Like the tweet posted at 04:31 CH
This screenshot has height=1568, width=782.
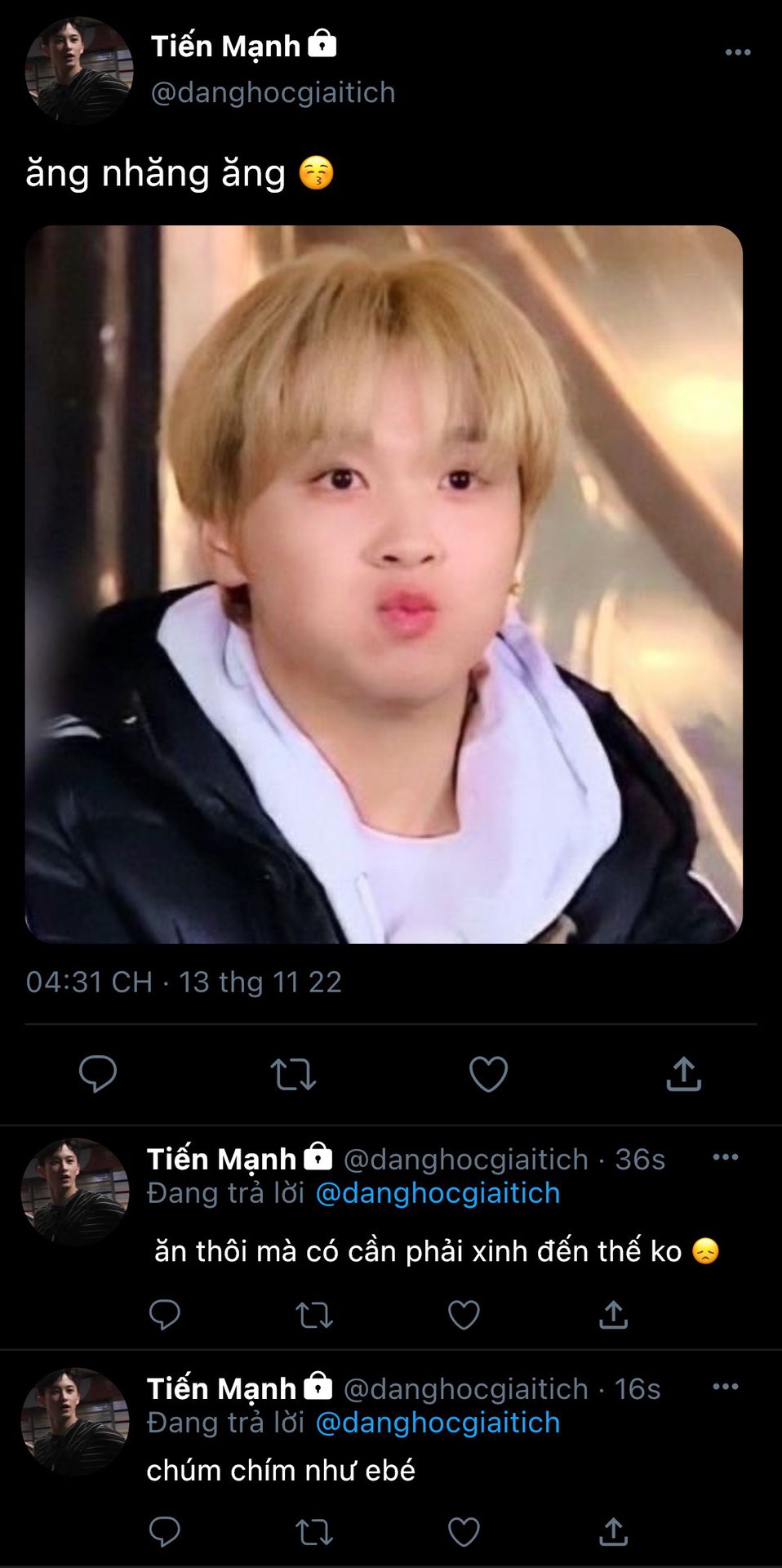tap(488, 1074)
